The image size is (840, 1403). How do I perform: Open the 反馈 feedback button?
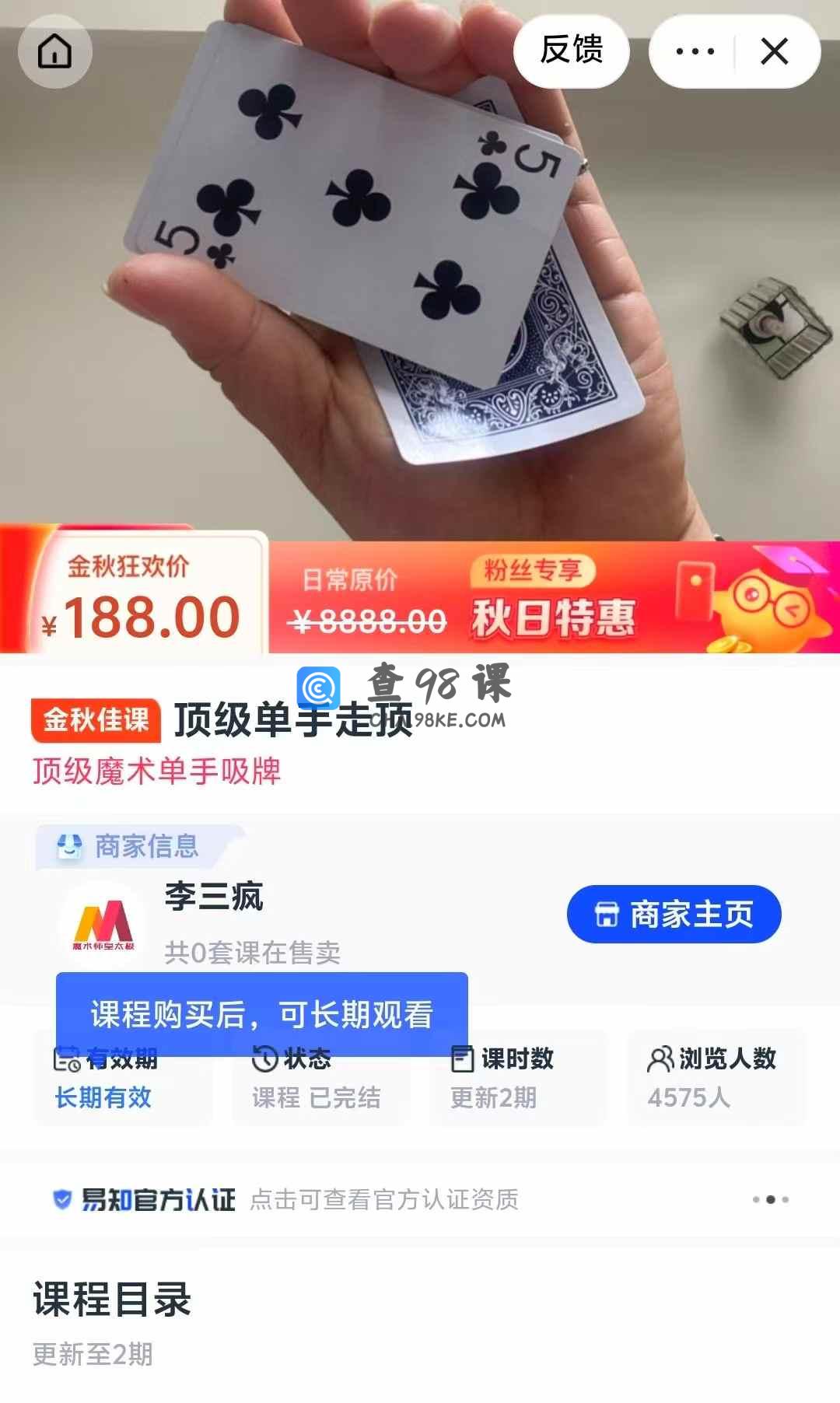[572, 51]
